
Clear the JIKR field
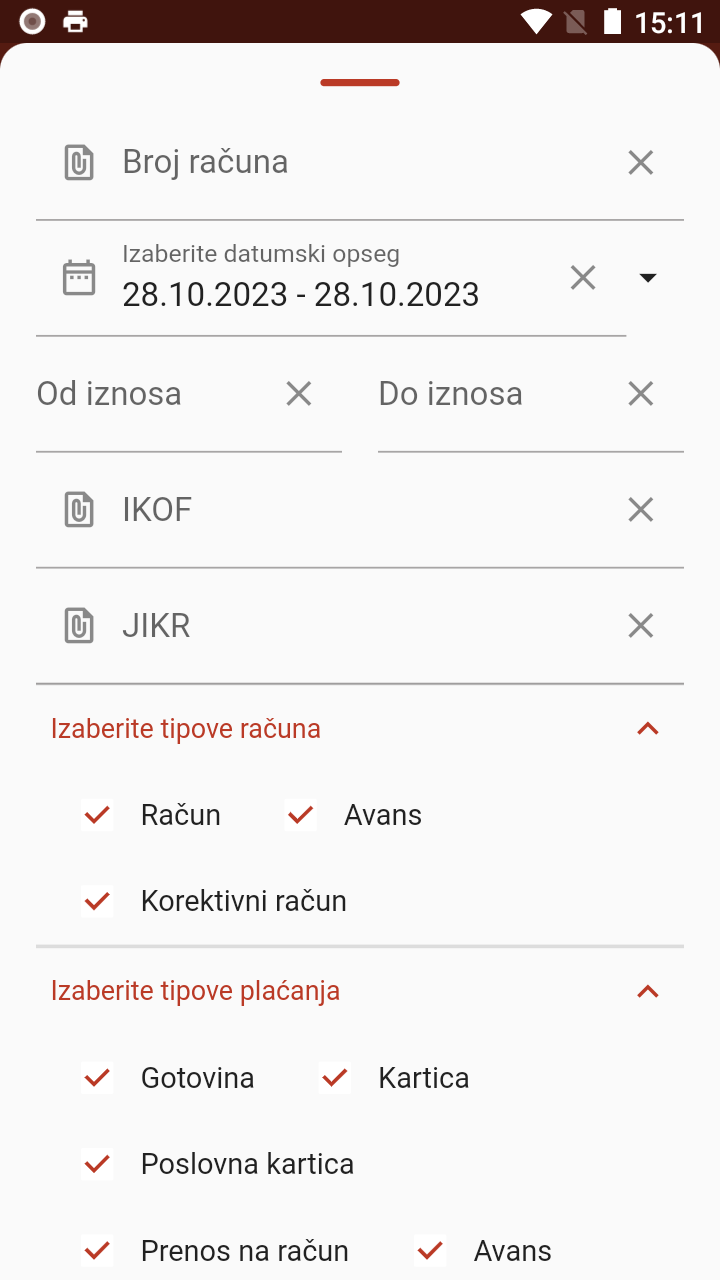coord(640,625)
